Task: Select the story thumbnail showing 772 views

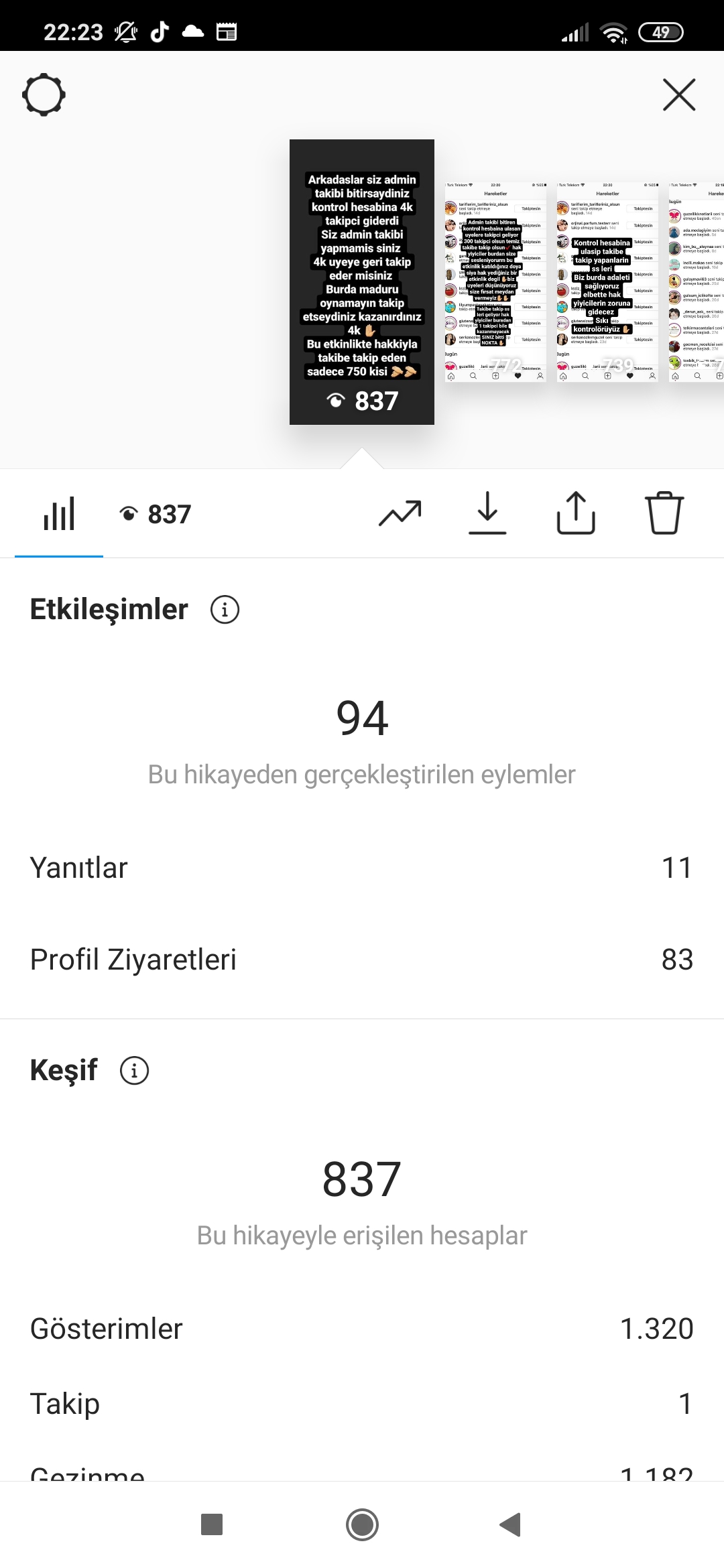Action: tap(495, 282)
